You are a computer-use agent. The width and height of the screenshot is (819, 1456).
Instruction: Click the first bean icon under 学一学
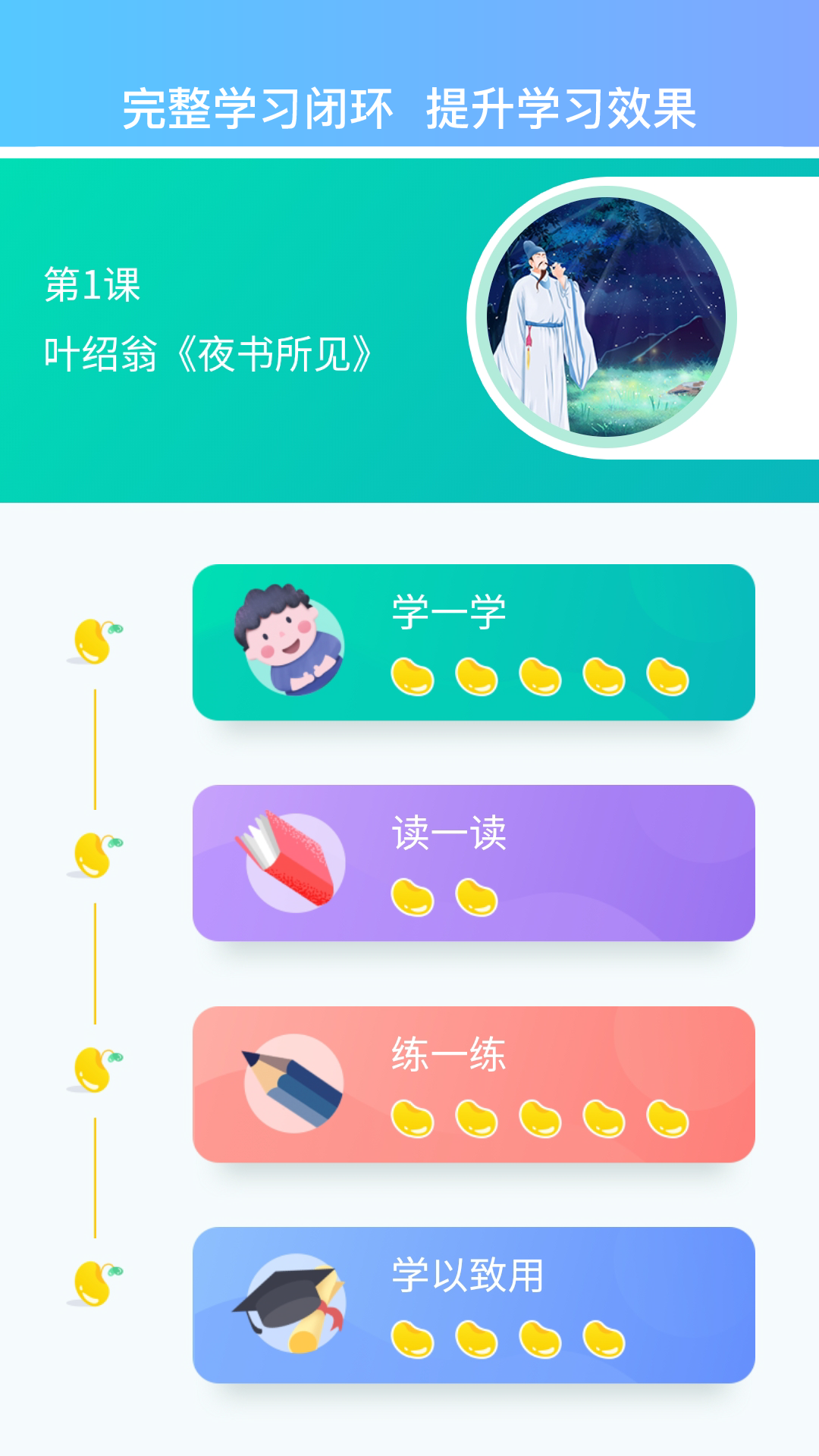pos(413,679)
